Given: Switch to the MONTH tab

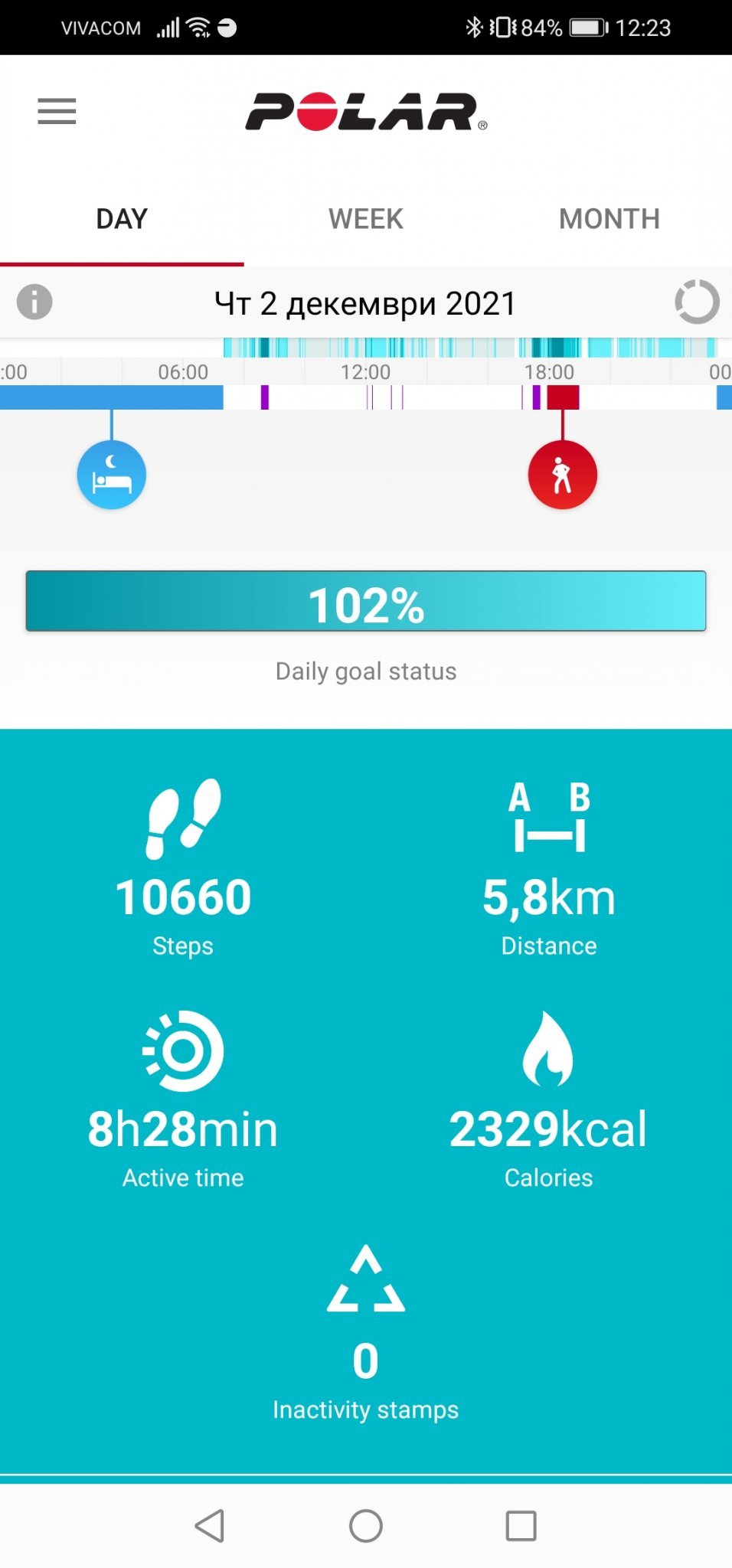Looking at the screenshot, I should [609, 219].
